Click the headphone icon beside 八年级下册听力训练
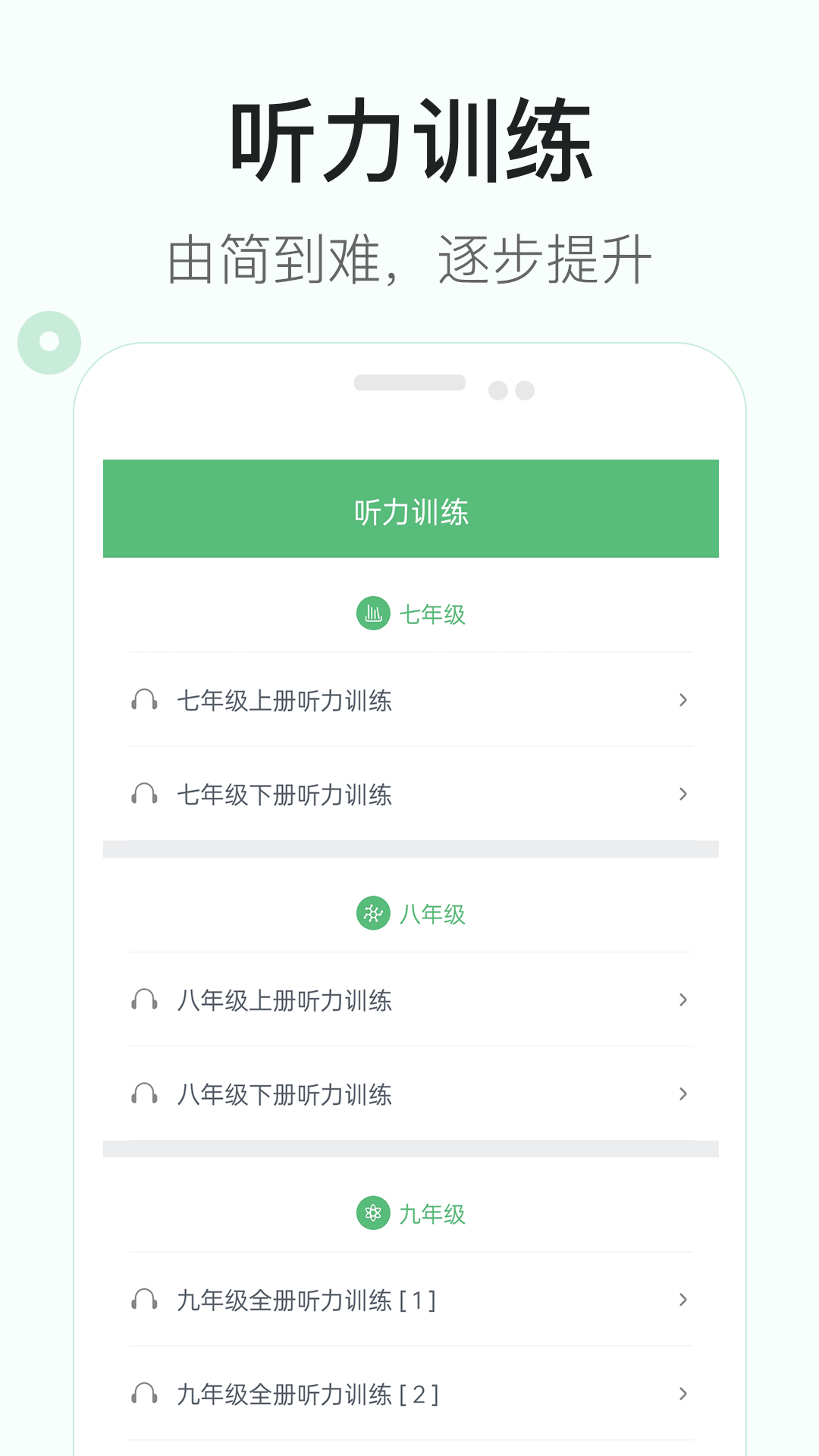 point(145,1094)
